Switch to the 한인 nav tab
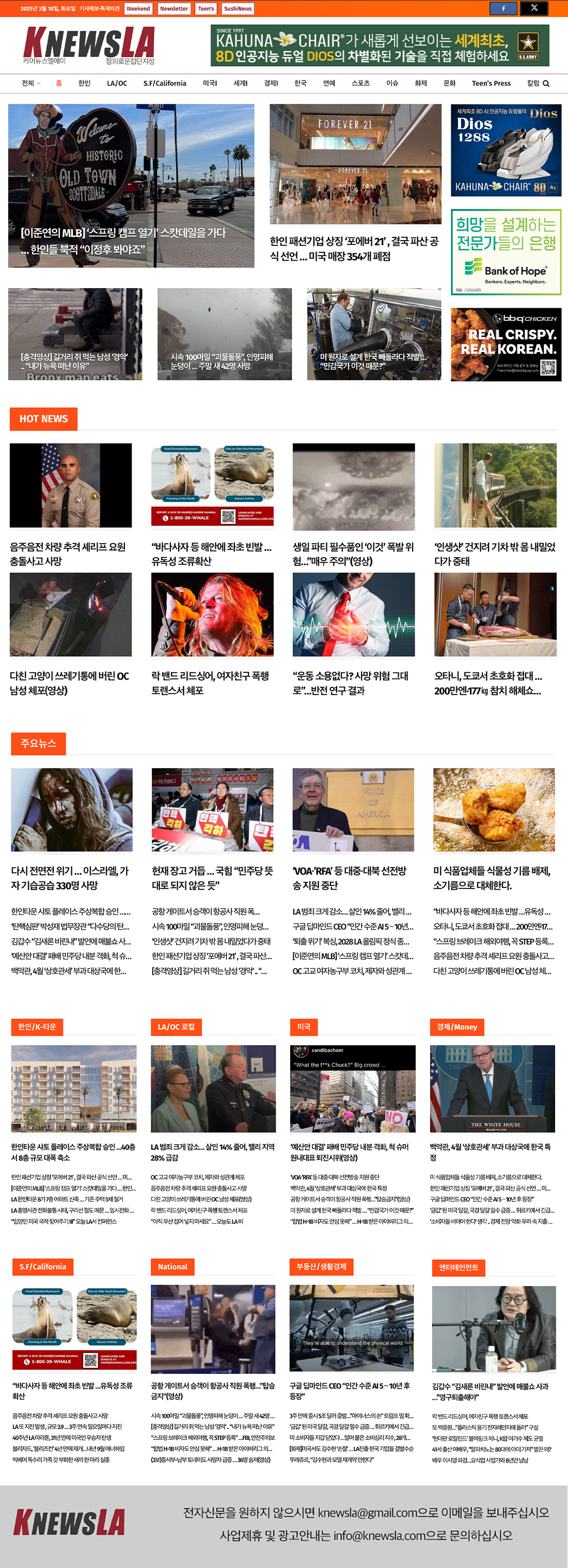 84,84
